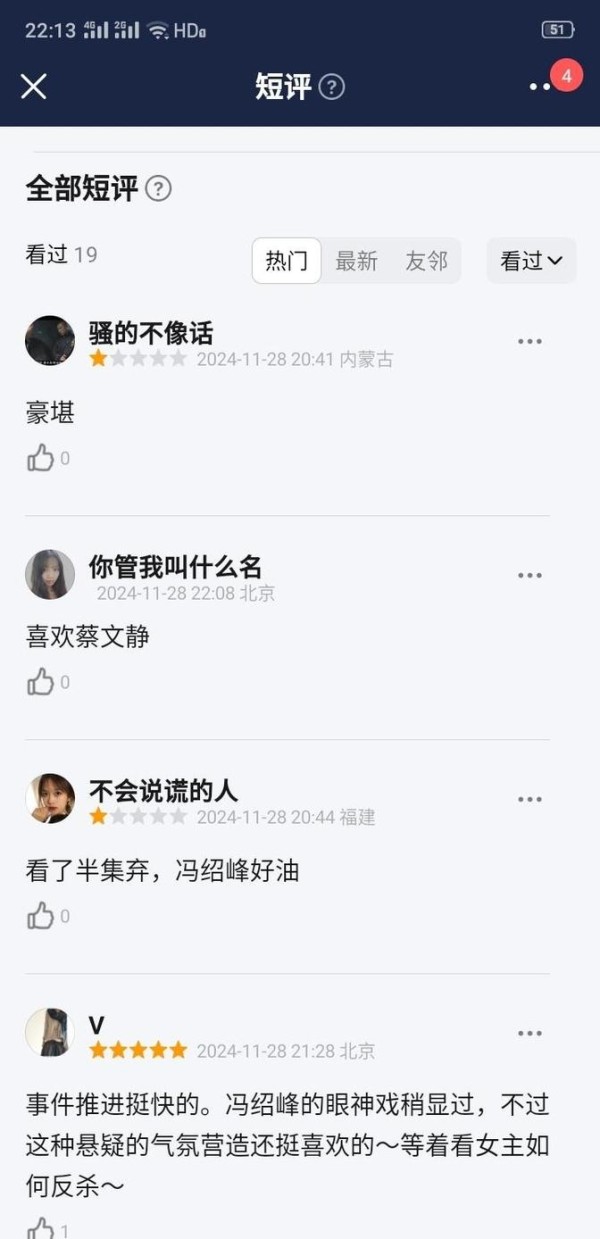Switch to the 最新 tab
This screenshot has width=600, height=1239.
tap(356, 261)
